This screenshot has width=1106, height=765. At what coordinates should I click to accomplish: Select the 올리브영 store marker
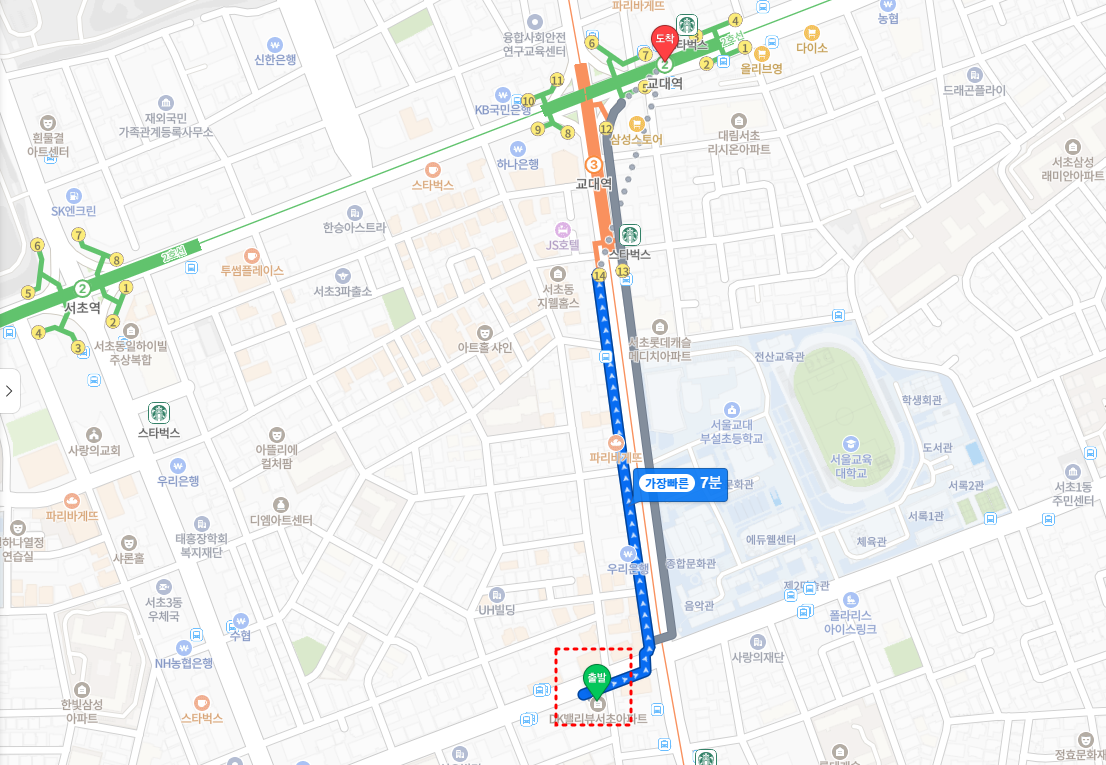[x=762, y=53]
